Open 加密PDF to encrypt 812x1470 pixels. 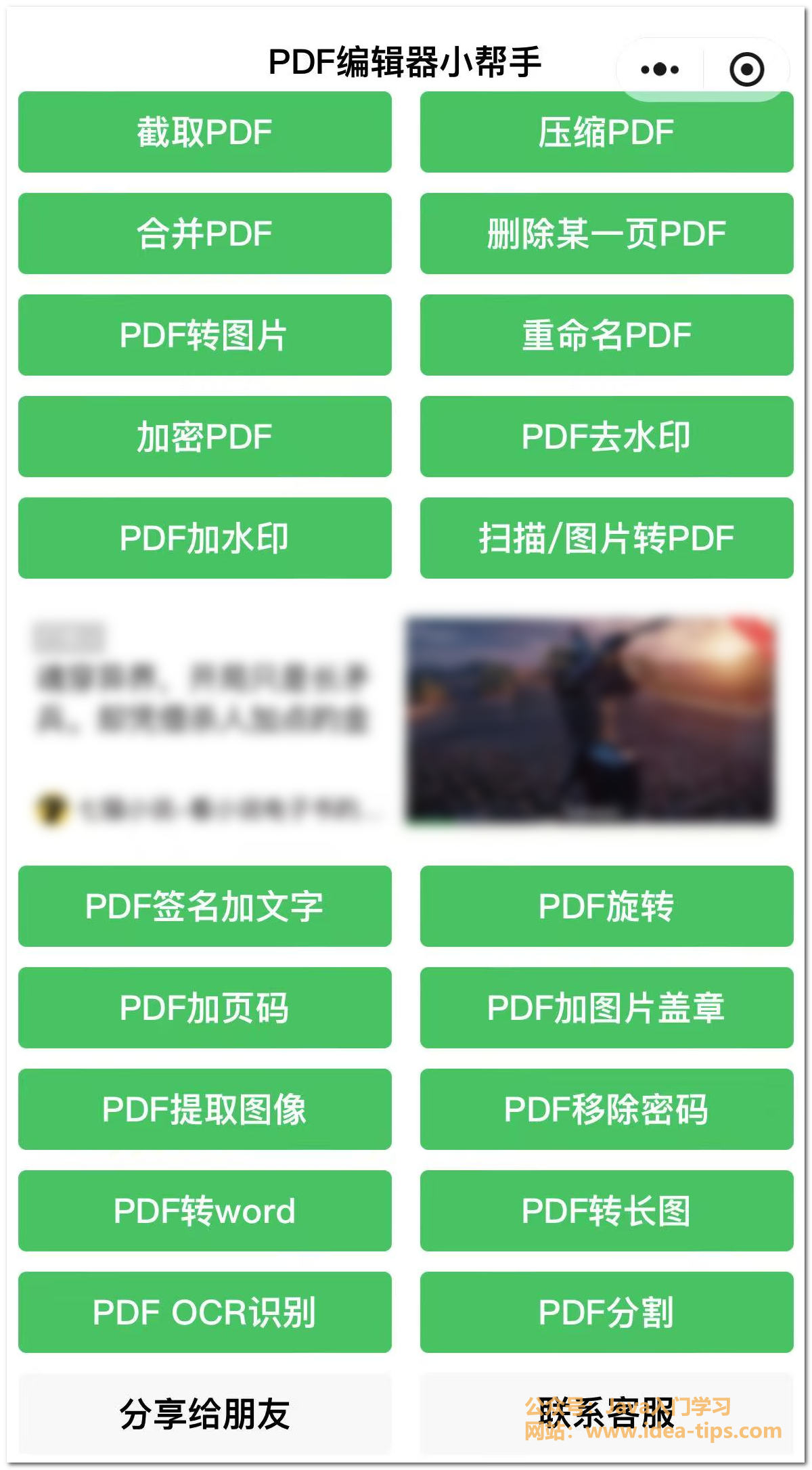pos(204,437)
